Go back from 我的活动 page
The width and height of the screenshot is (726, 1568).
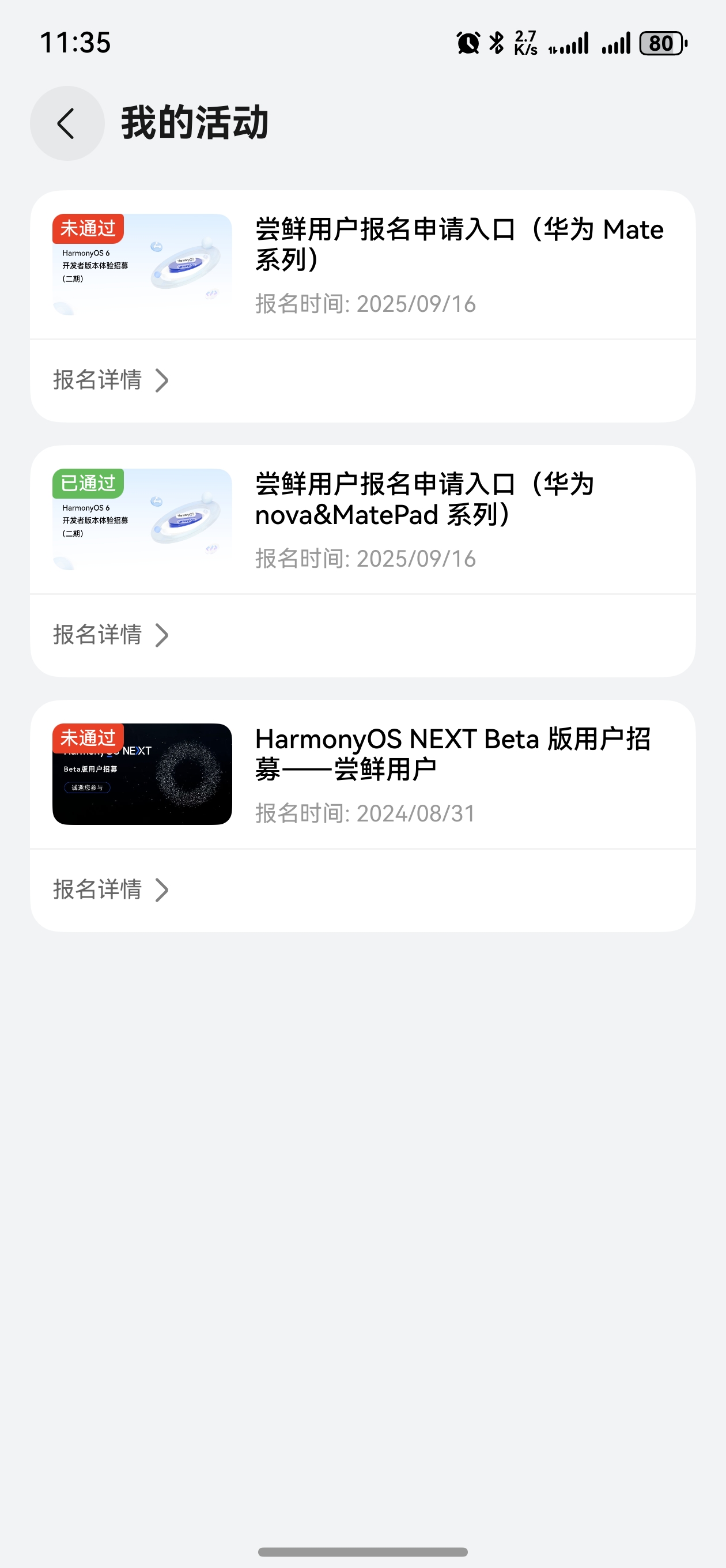[x=67, y=123]
